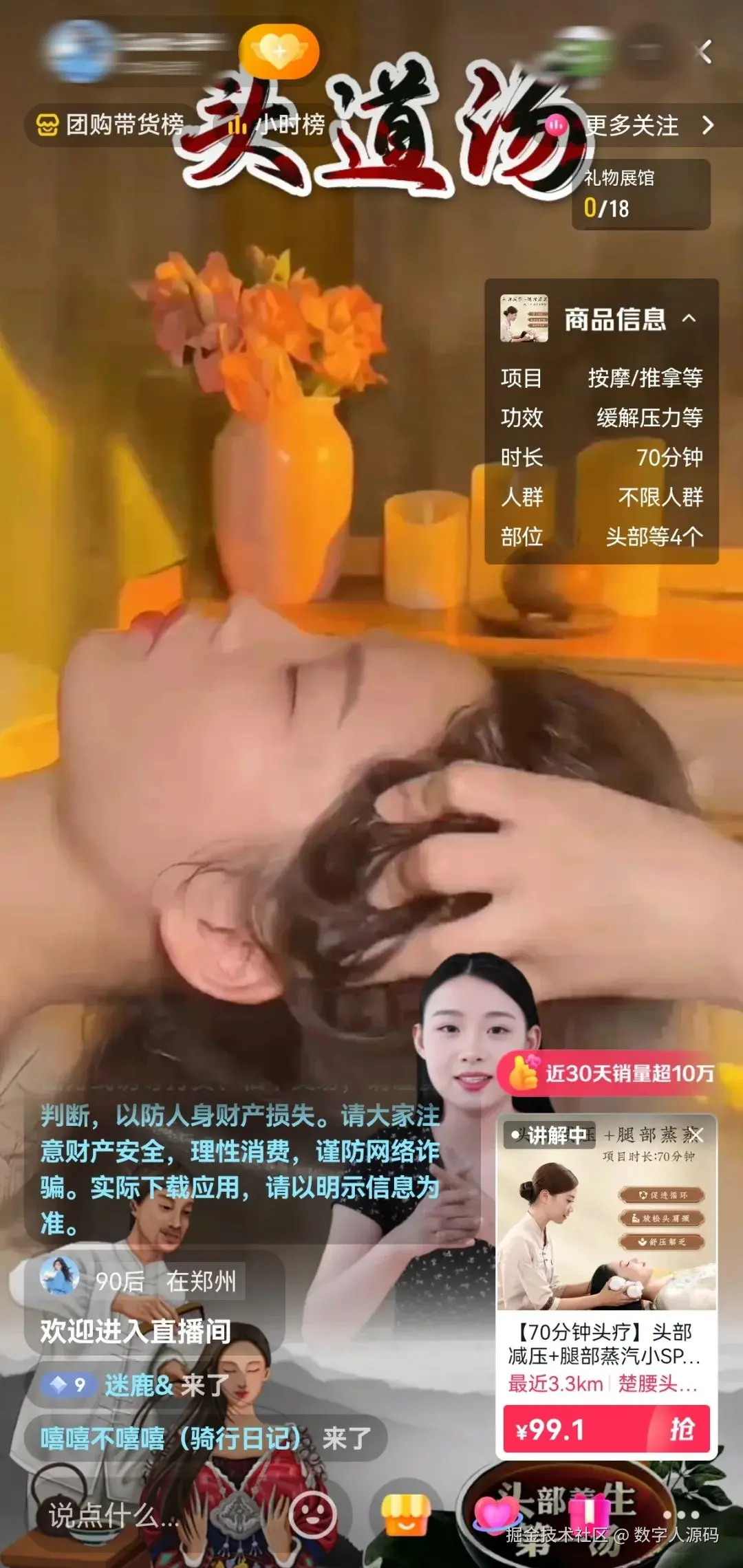The image size is (743, 1568).
Task: Open 更多关注 to see more followed streams
Action: (647, 125)
